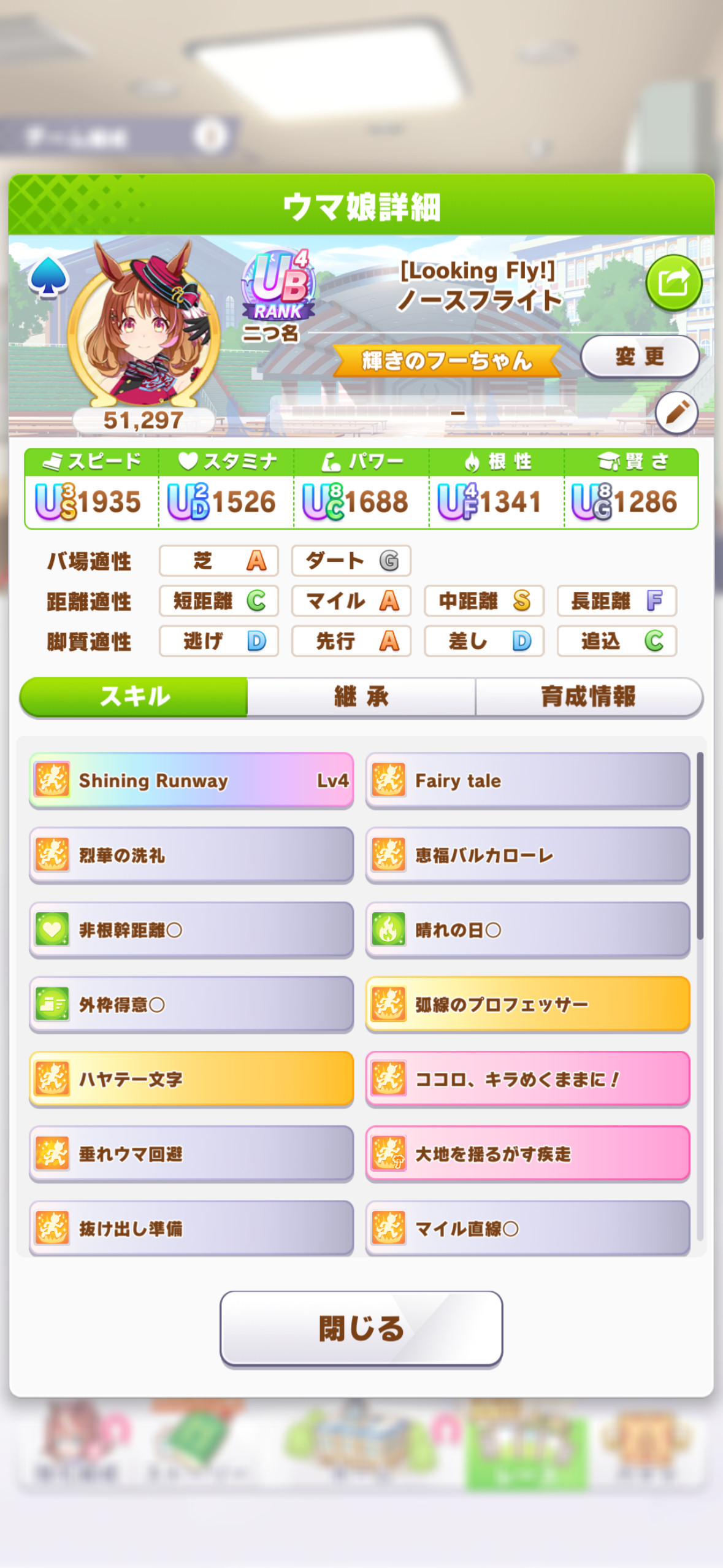Open the マイル直線○ skill
723x1568 pixels.
pos(528,1228)
